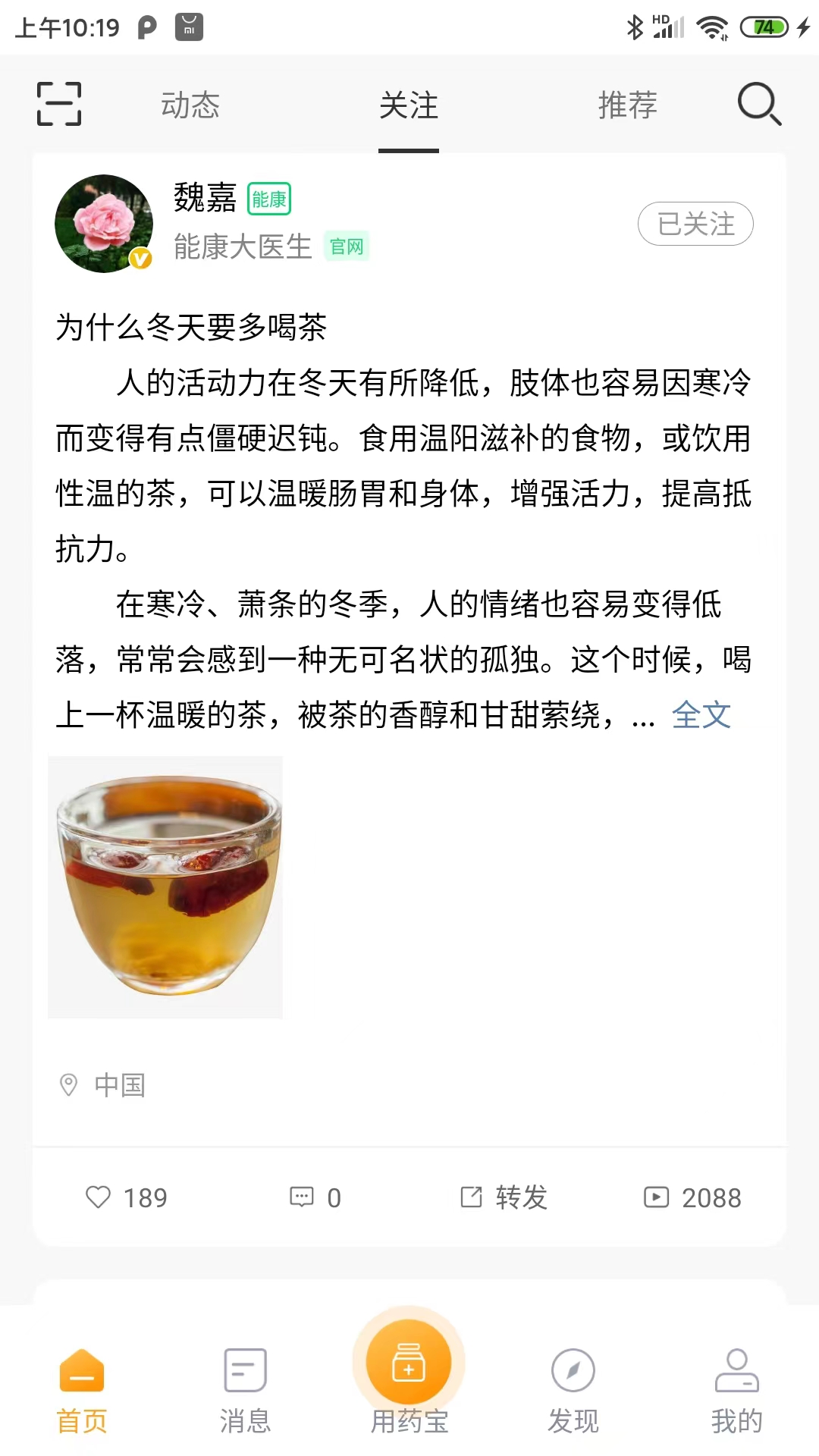The image size is (819, 1456).
Task: Tap the green 能康 badge
Action: tap(270, 199)
